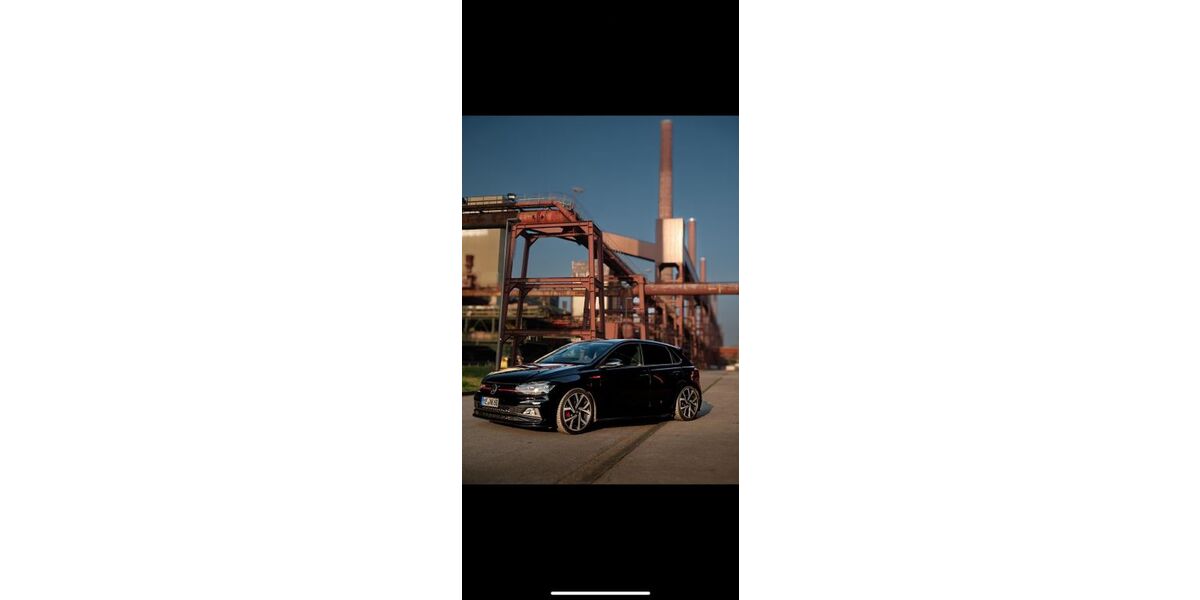Tap the car photo to reveal viewer controls
This screenshot has width=1200, height=600.
[600, 300]
